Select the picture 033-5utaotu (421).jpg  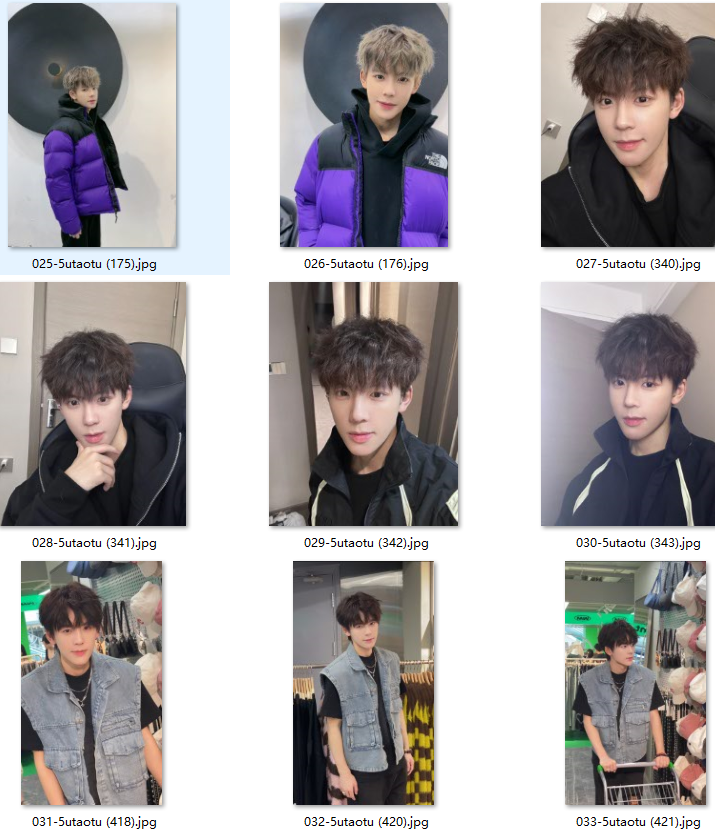pyautogui.click(x=627, y=683)
